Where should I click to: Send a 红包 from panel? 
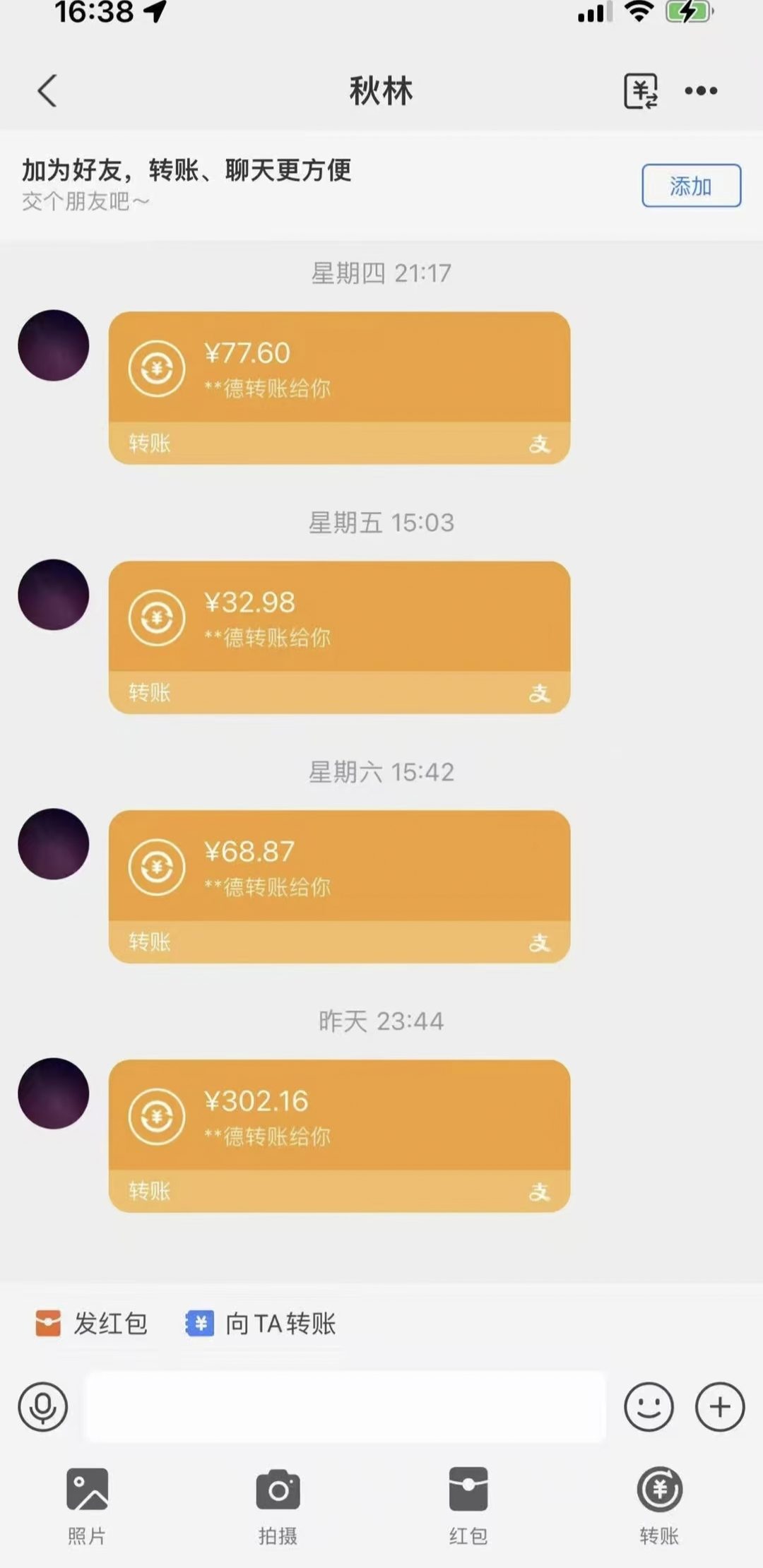pos(468,1504)
